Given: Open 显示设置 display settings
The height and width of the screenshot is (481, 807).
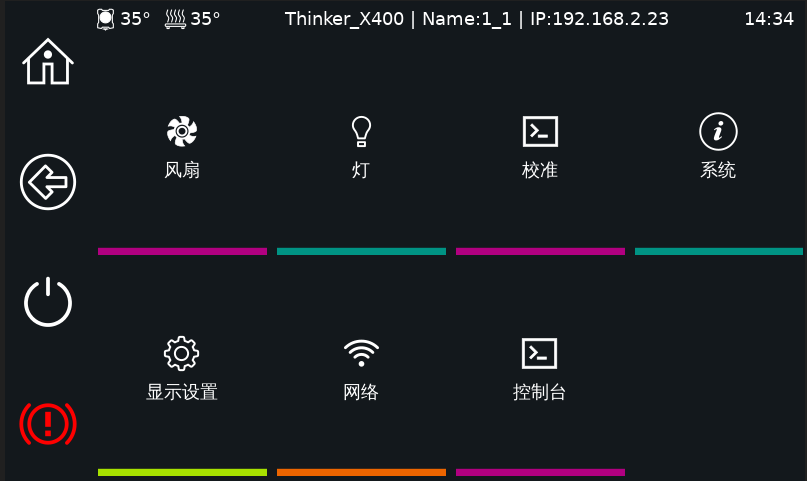Looking at the screenshot, I should 182,370.
